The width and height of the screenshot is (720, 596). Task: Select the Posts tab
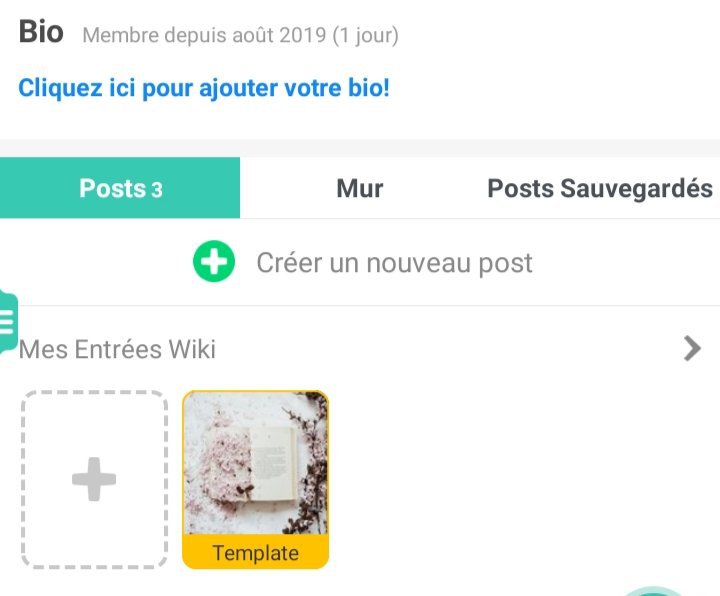120,188
